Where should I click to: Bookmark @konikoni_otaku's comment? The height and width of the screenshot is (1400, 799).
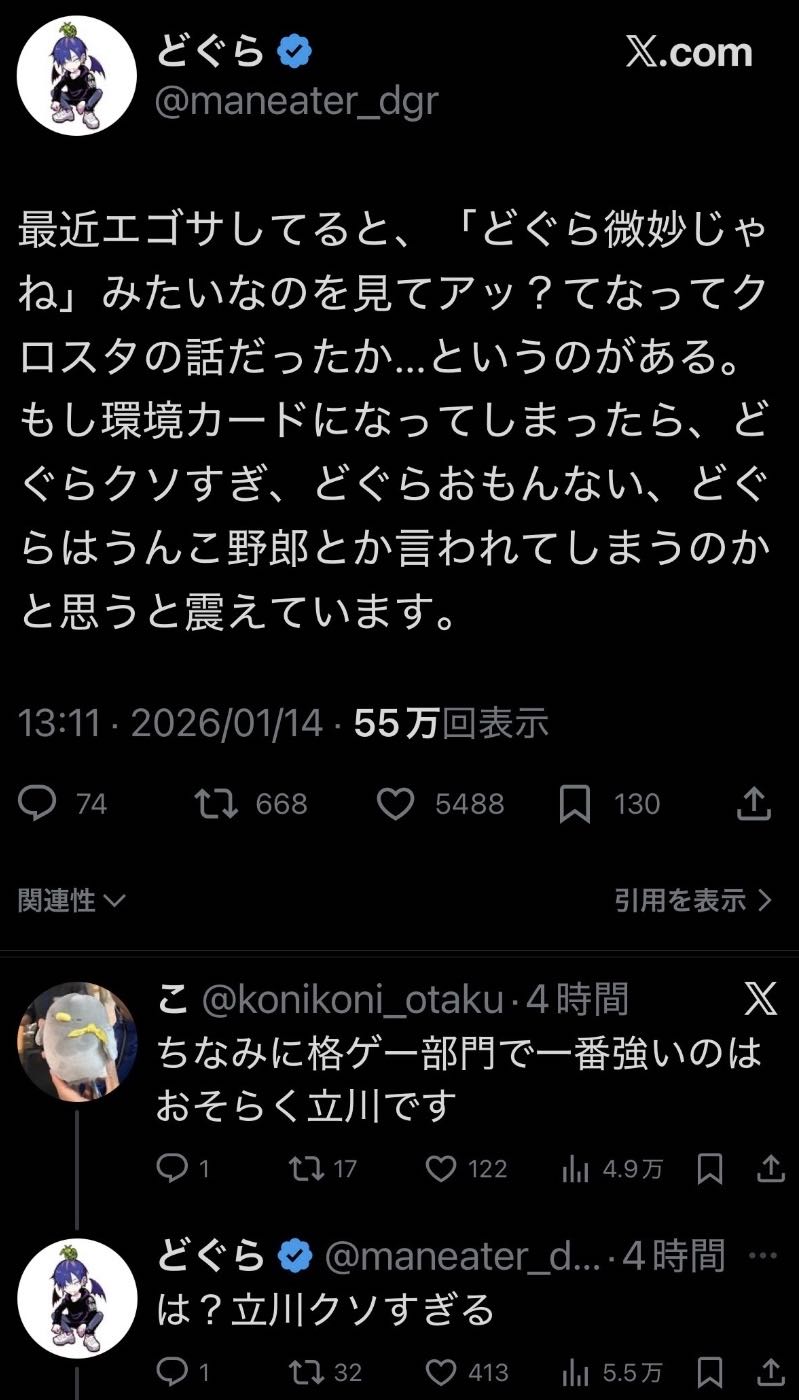(x=710, y=1168)
